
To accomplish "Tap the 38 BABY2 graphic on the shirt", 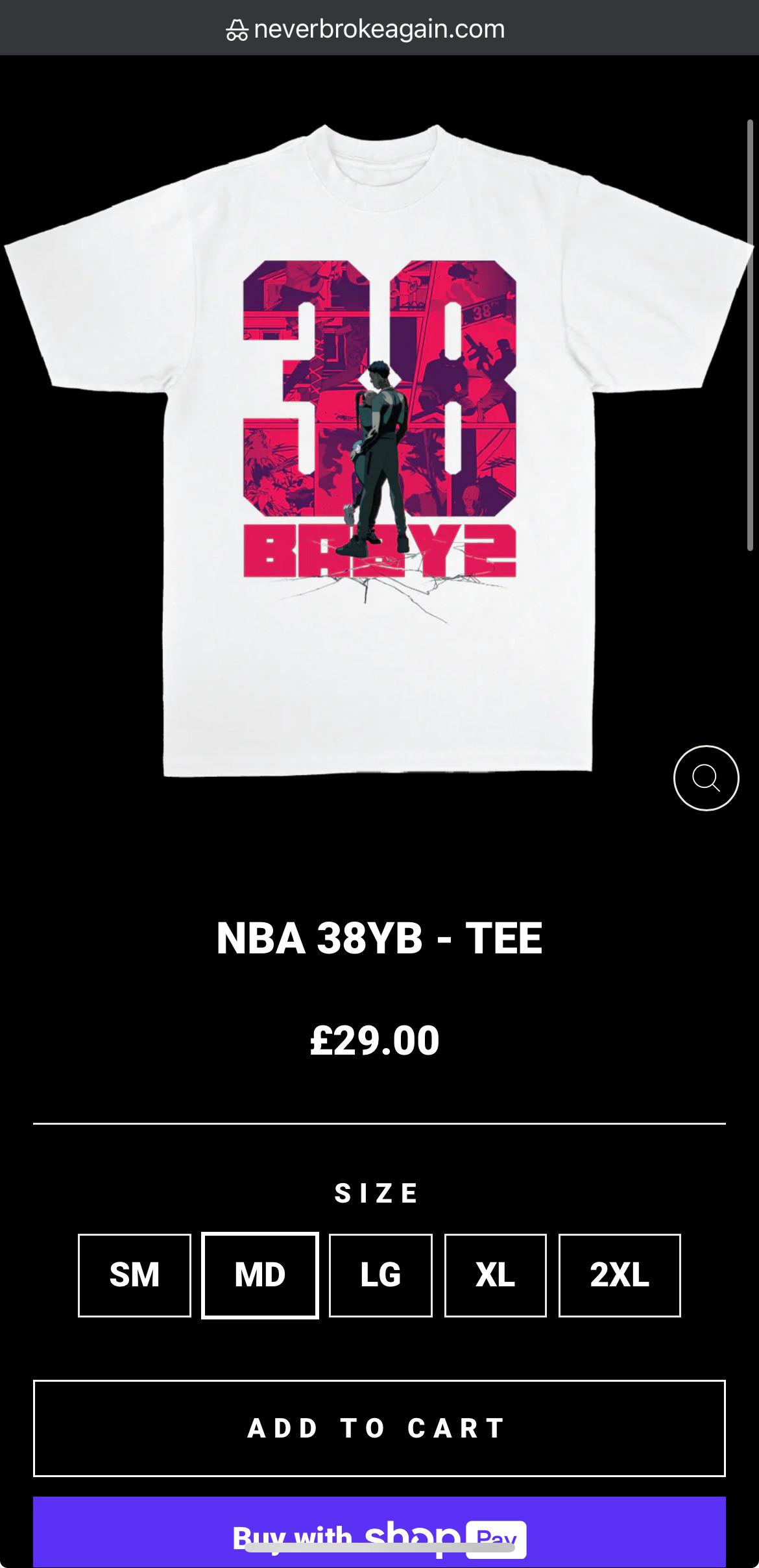I will (379, 415).
